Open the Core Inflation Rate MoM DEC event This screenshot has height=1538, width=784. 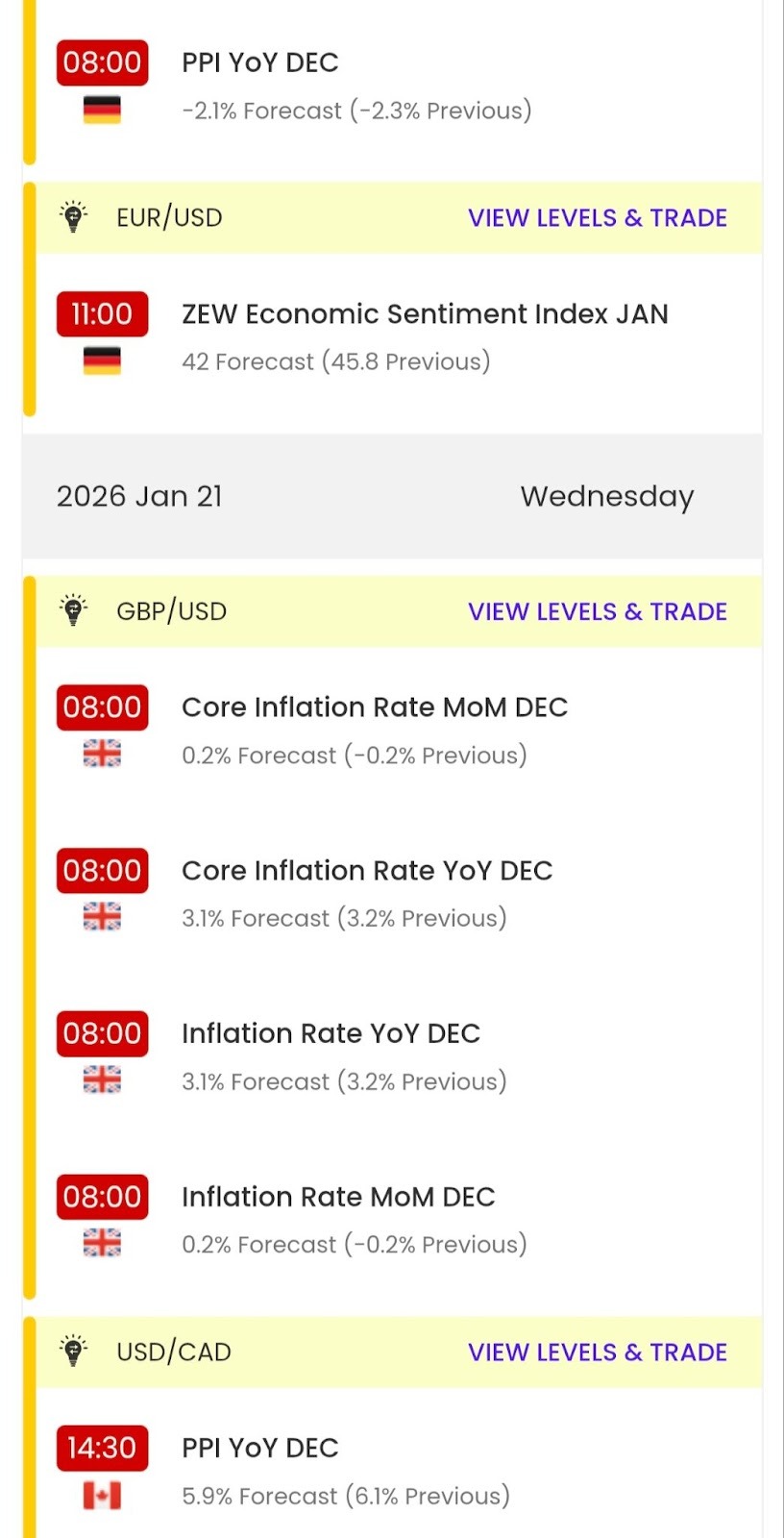374,707
